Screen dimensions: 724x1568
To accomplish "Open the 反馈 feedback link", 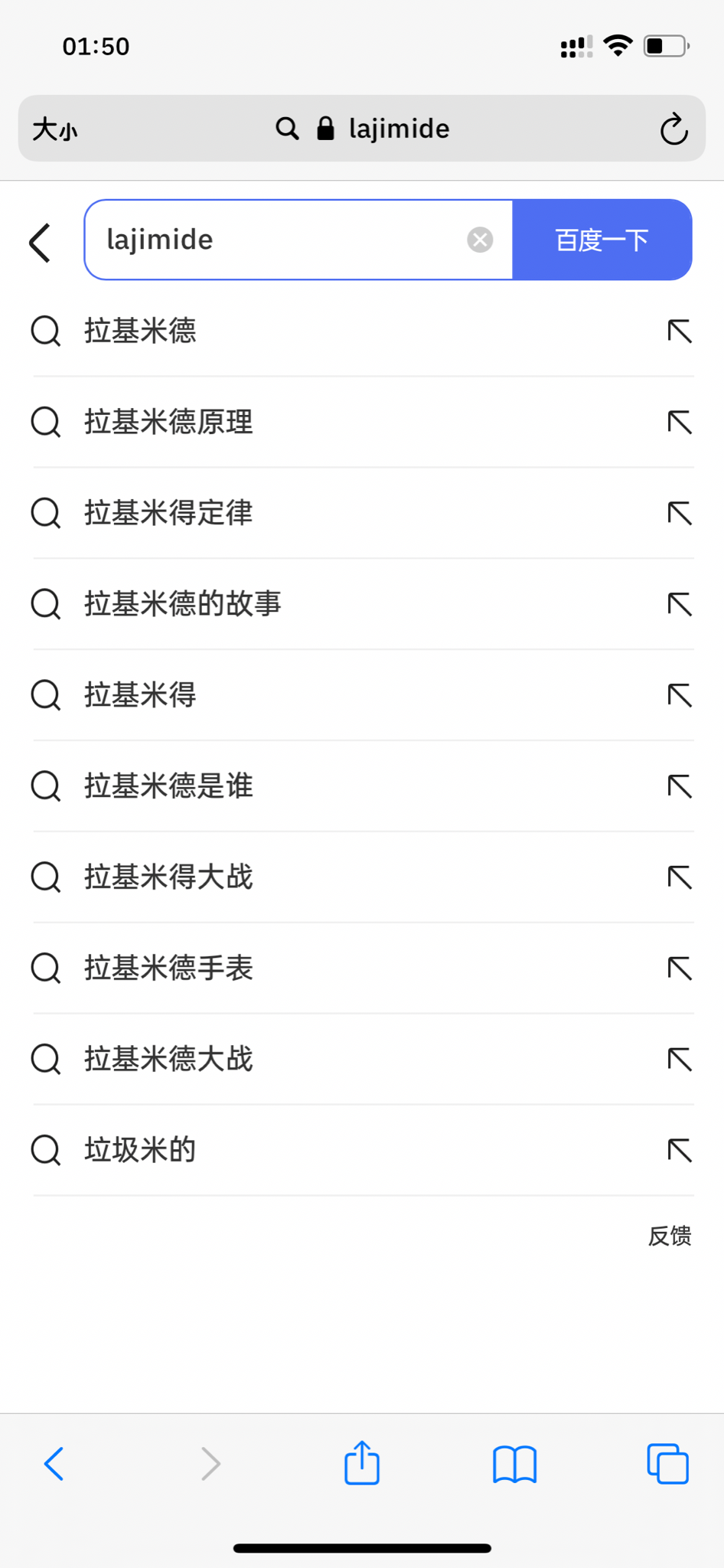I will tap(669, 1236).
